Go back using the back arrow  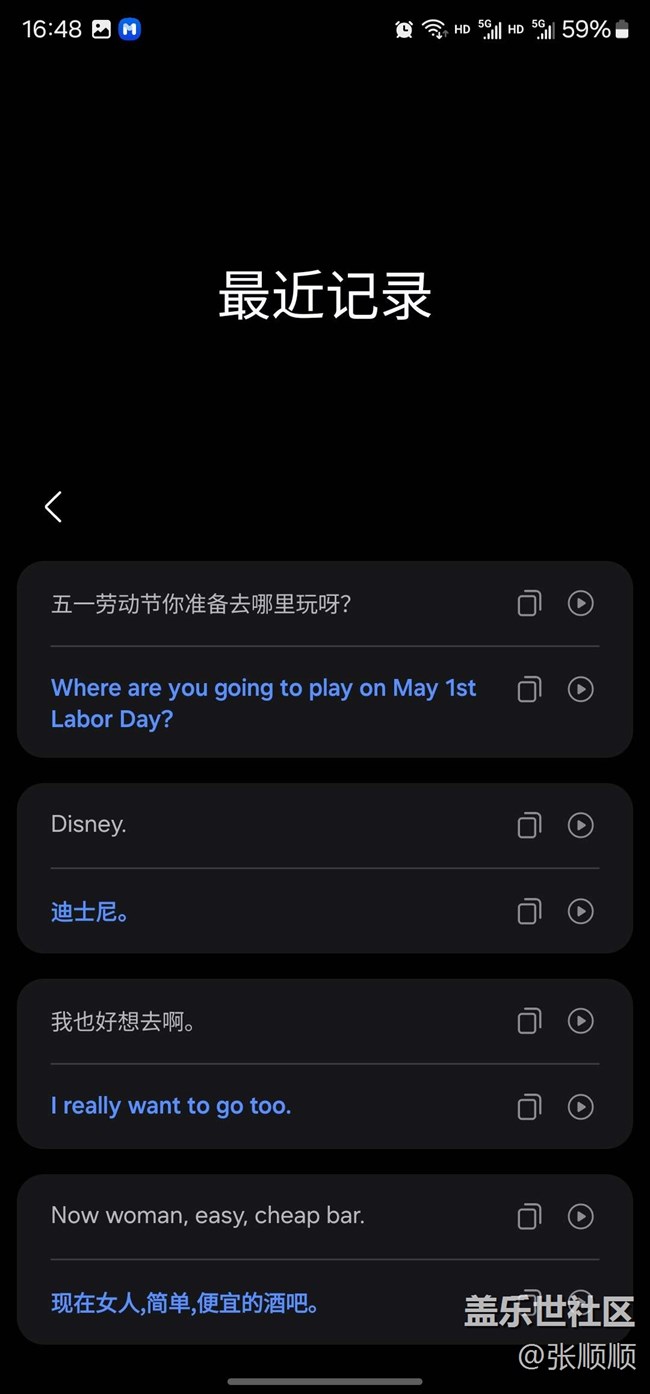[54, 507]
